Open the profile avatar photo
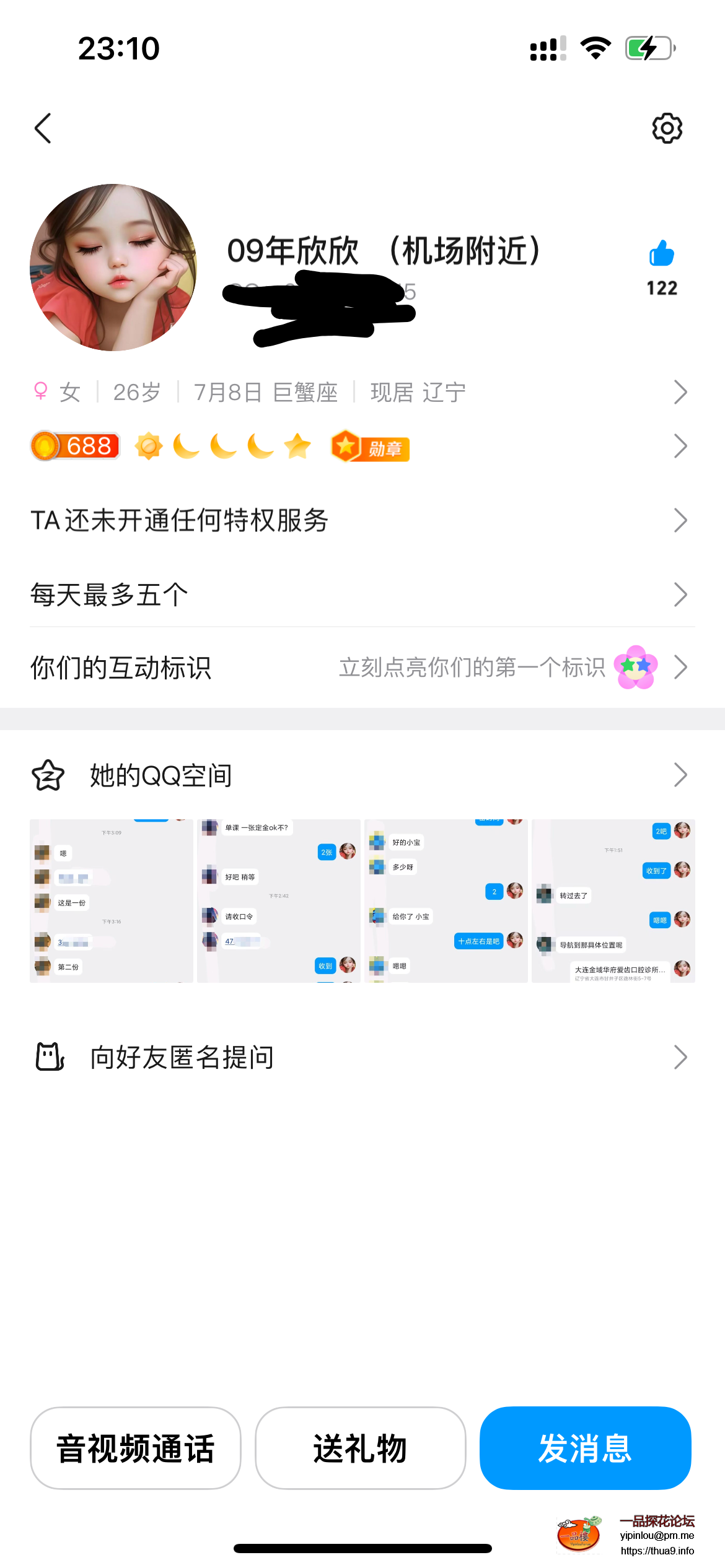 113,268
